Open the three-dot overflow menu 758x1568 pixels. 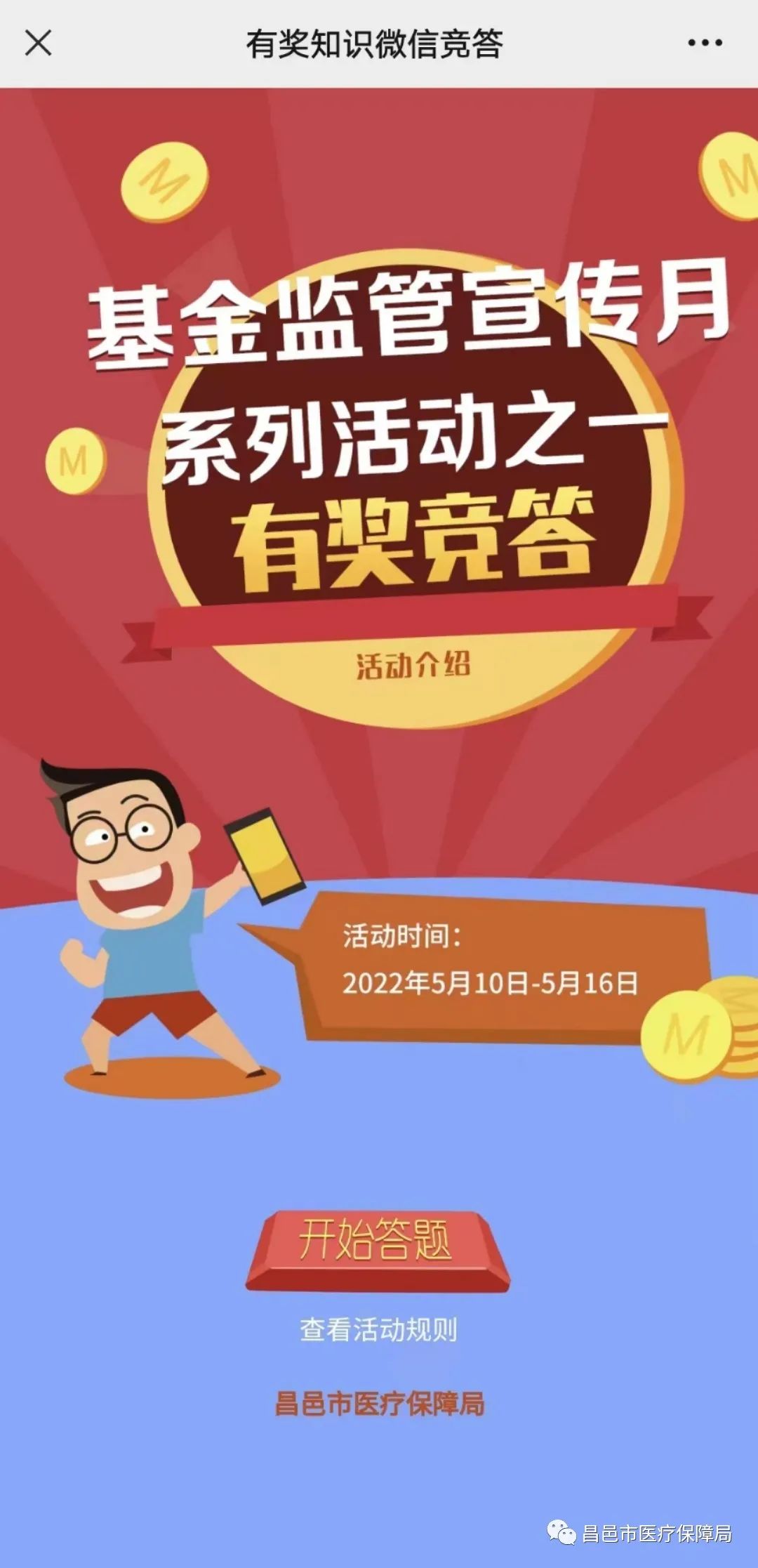coord(705,43)
